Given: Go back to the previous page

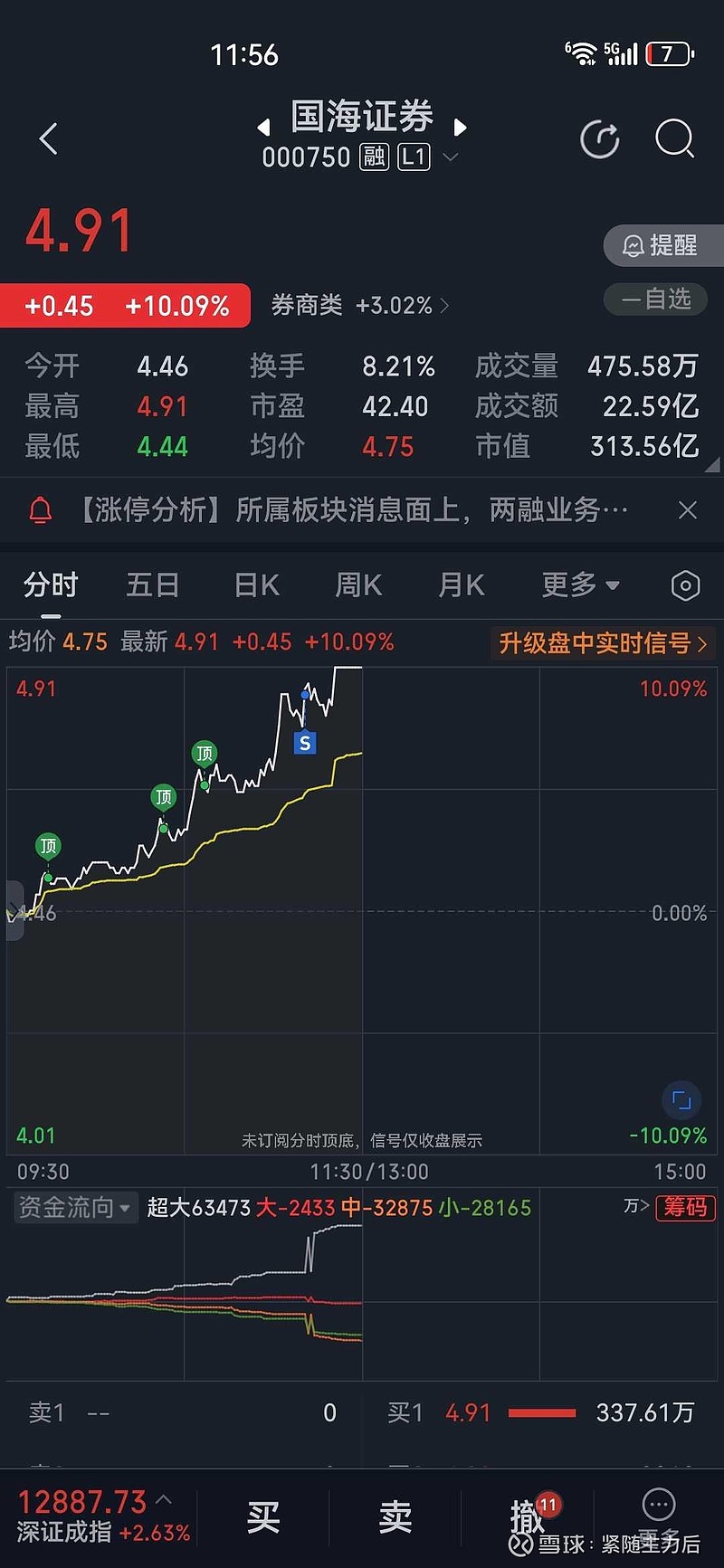Looking at the screenshot, I should [49, 139].
